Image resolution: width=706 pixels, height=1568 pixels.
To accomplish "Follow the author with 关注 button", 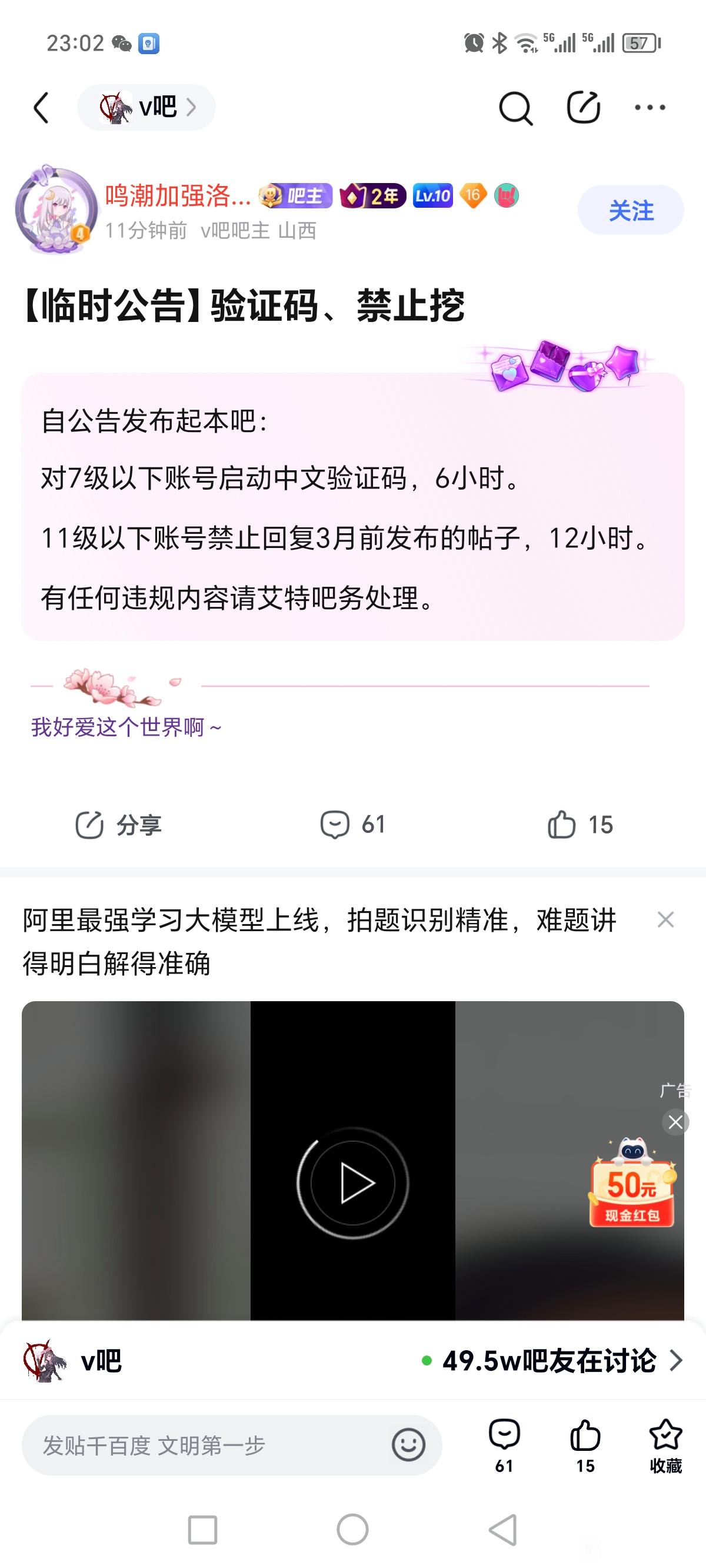I will point(631,210).
